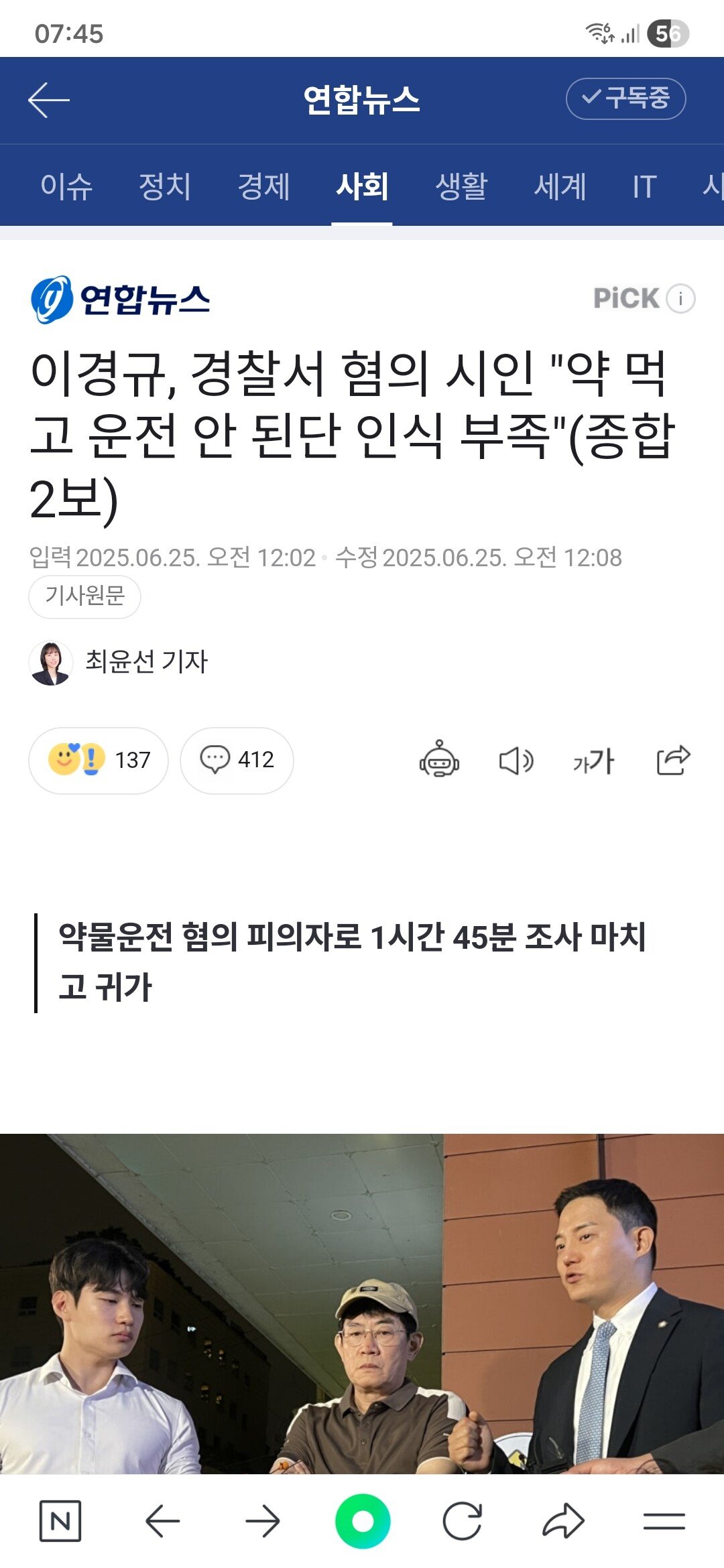Switch to the 세계 tab
The image size is (724, 1568).
(560, 186)
